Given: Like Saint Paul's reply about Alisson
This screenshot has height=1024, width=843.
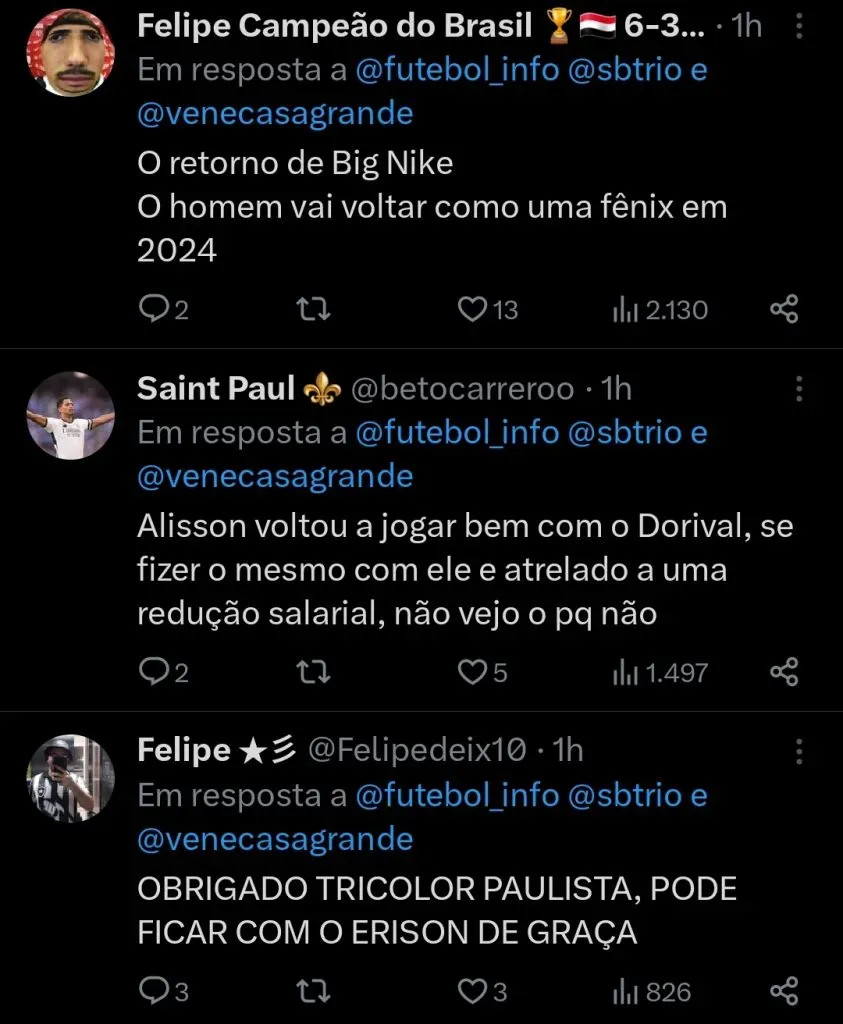Looking at the screenshot, I should (471, 672).
